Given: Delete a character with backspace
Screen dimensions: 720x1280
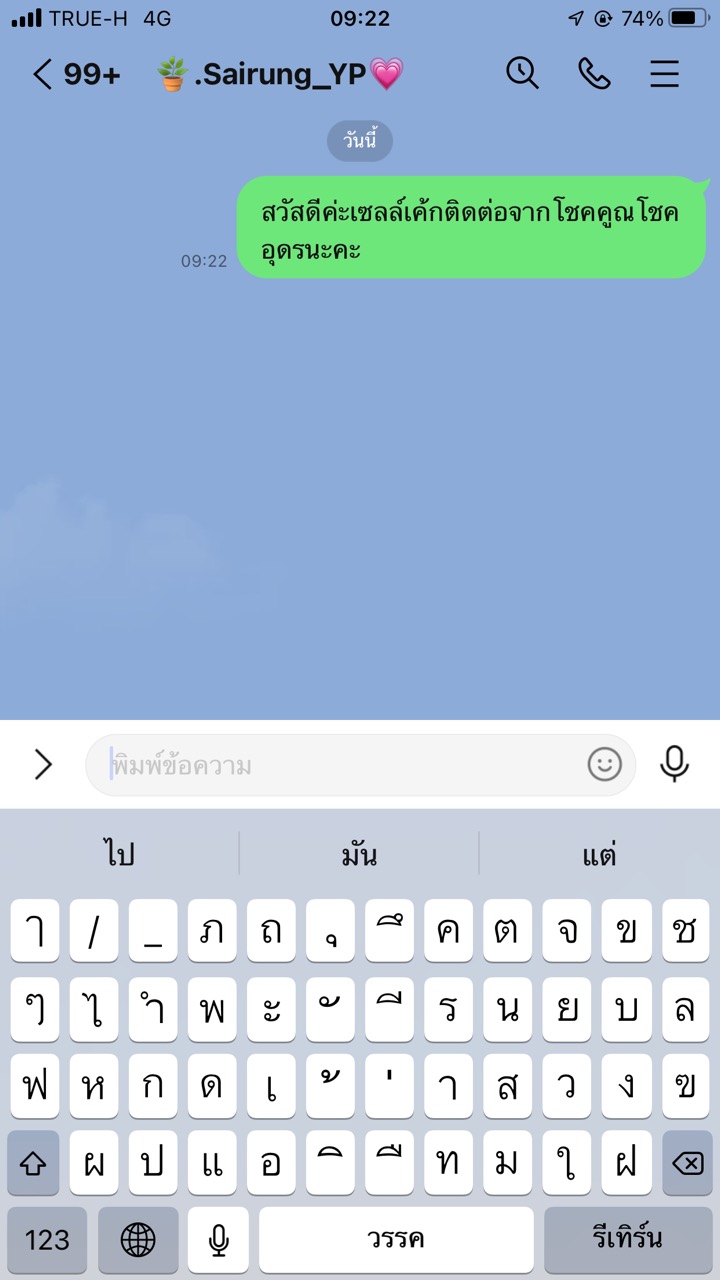Looking at the screenshot, I should [x=686, y=1163].
